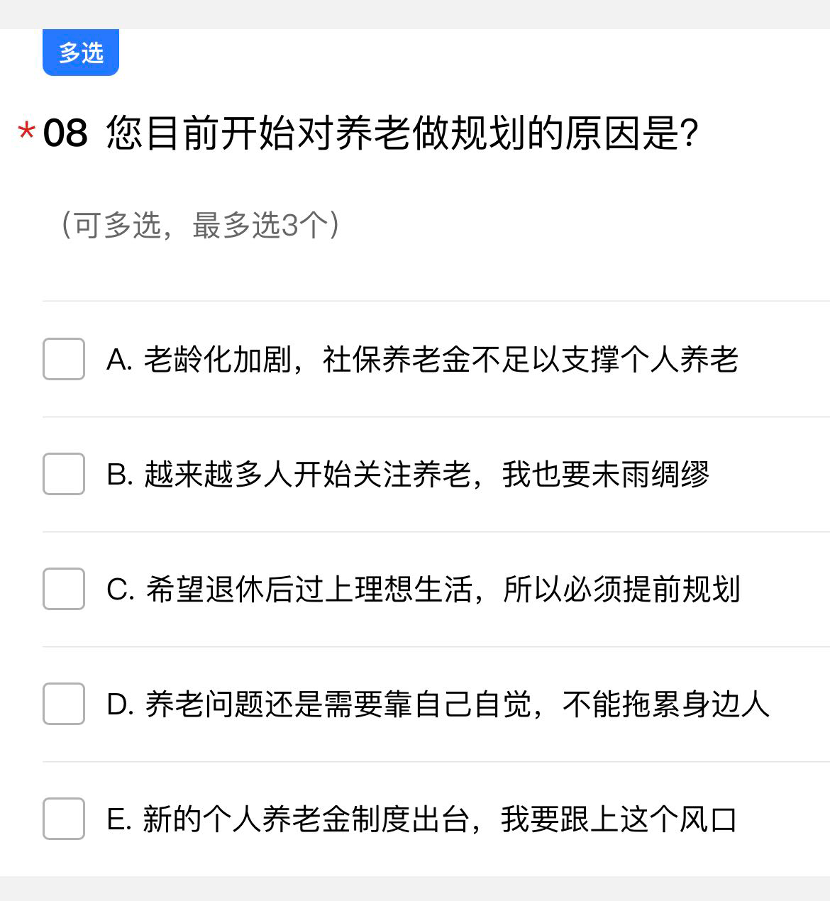
Task: Click the divider line above option A
Action: click(430, 300)
